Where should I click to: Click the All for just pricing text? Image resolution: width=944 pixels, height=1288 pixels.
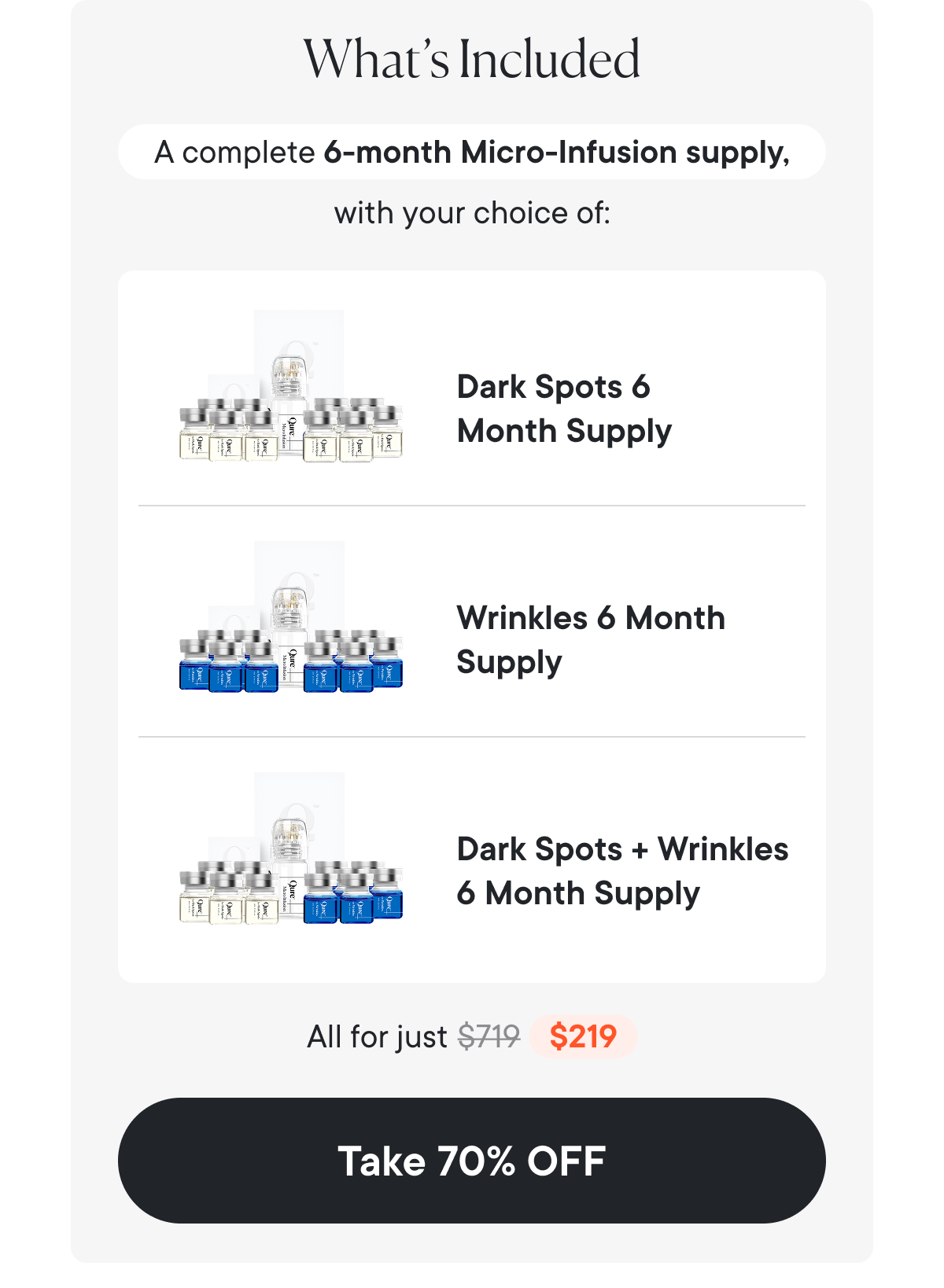(378, 1036)
